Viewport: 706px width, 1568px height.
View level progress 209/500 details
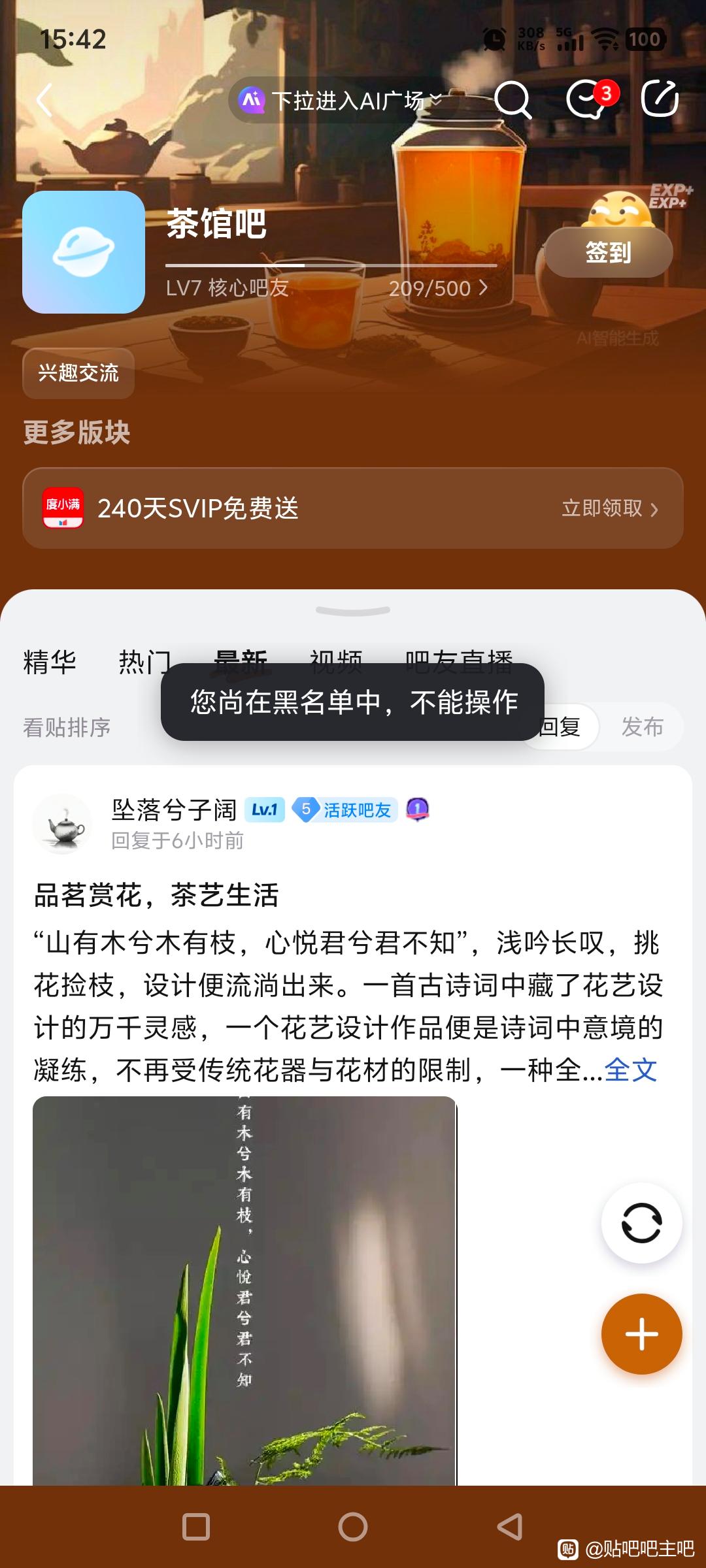pos(438,288)
